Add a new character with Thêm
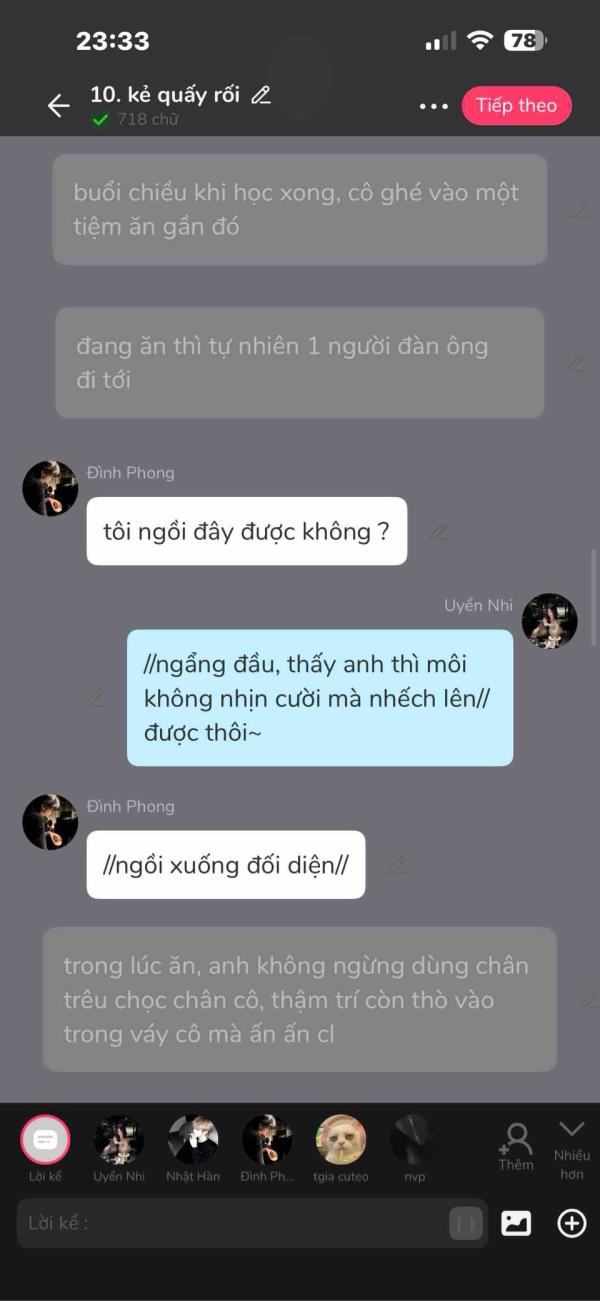 point(517,1146)
